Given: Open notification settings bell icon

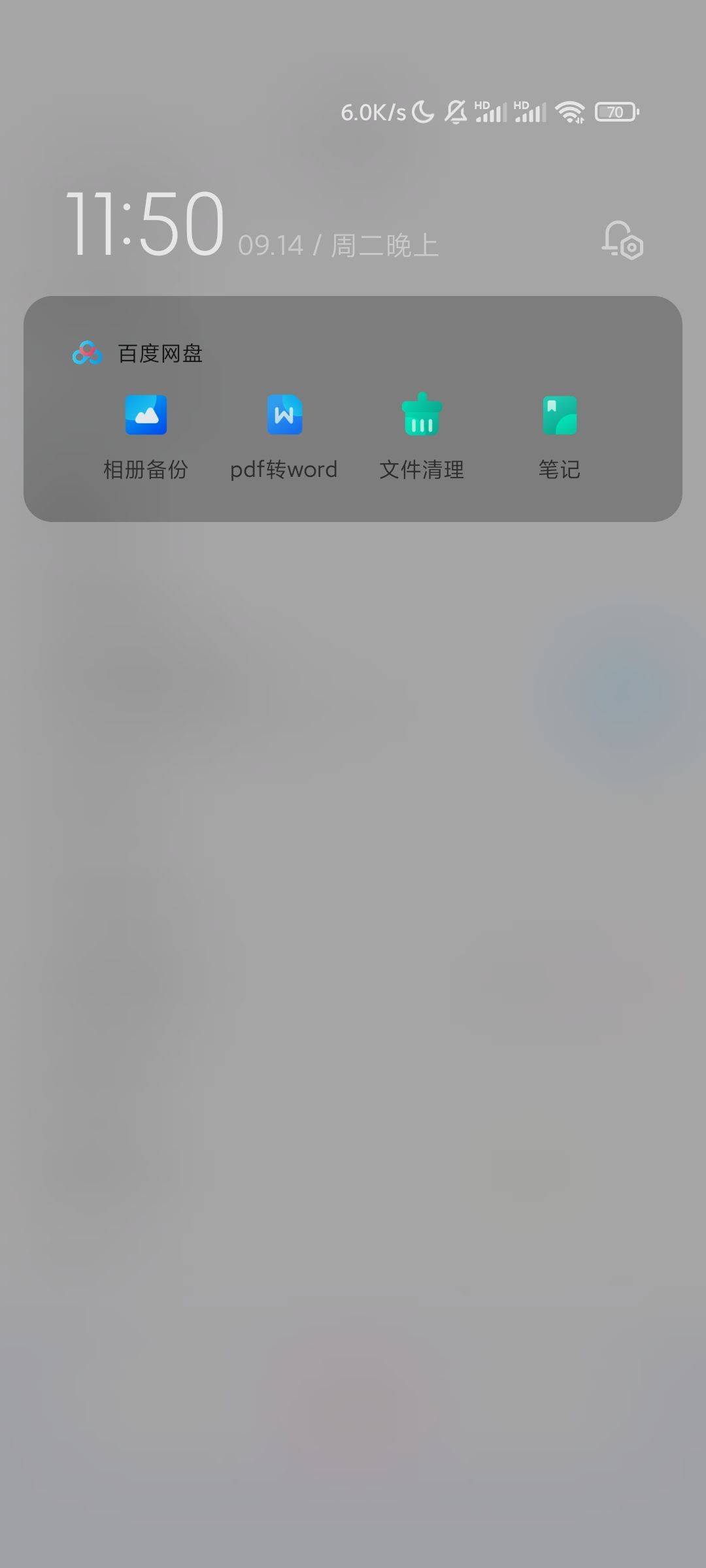Looking at the screenshot, I should click(x=622, y=240).
